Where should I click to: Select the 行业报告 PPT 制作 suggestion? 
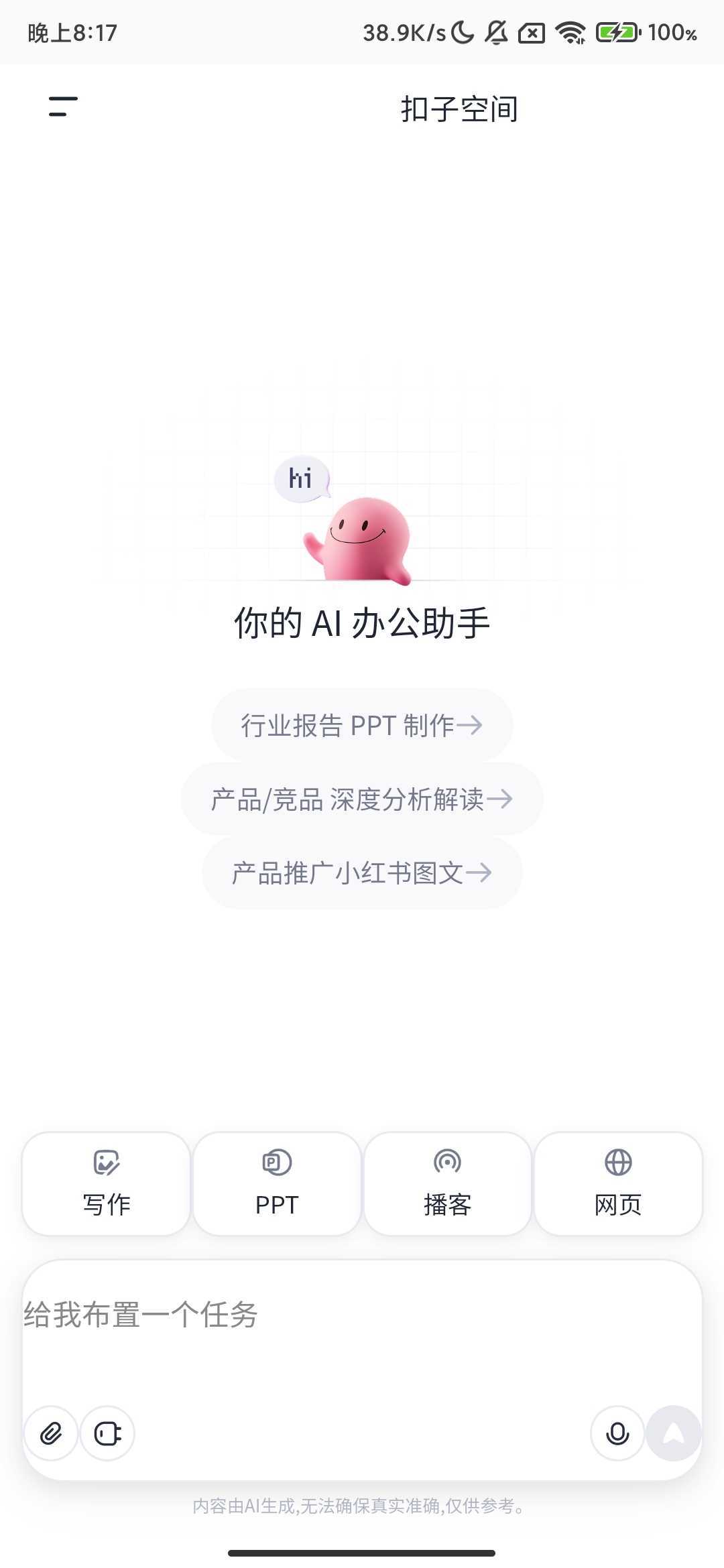coord(362,725)
